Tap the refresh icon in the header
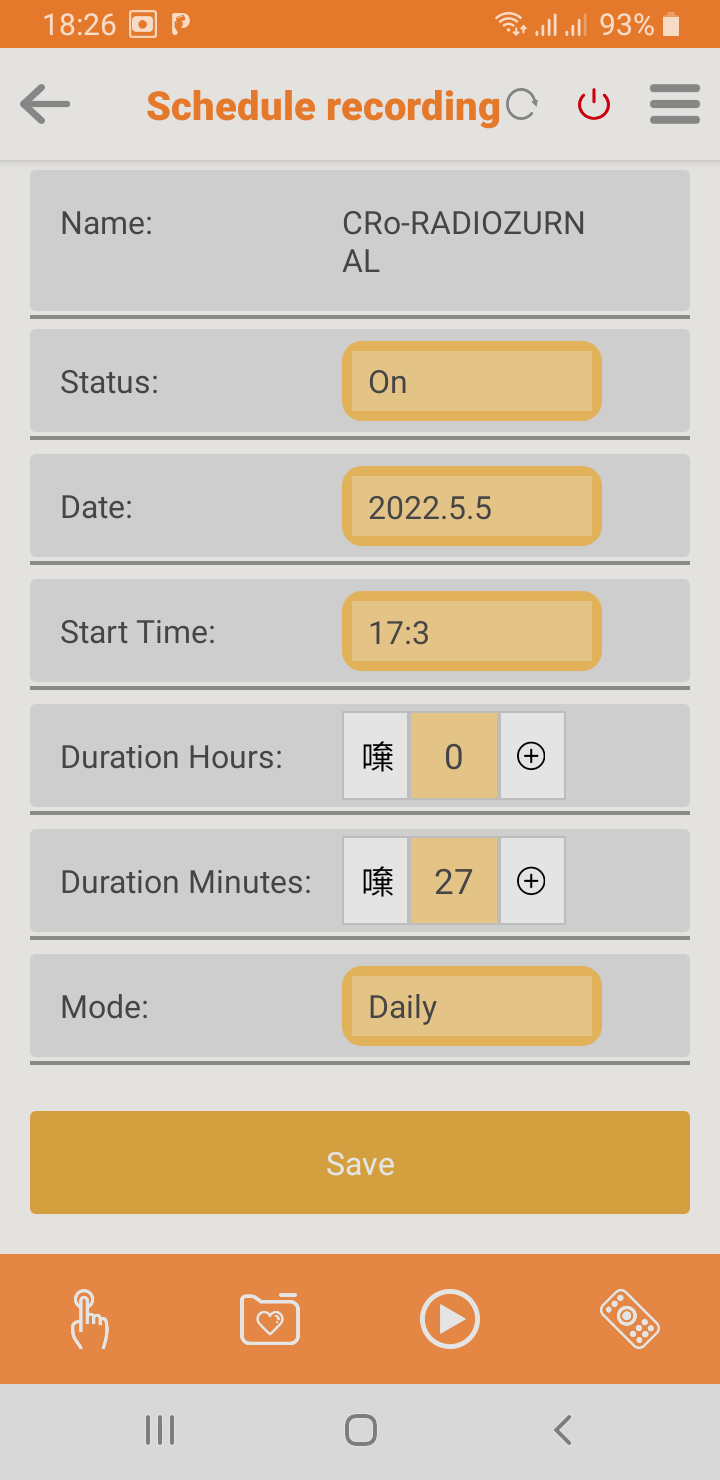 point(521,104)
